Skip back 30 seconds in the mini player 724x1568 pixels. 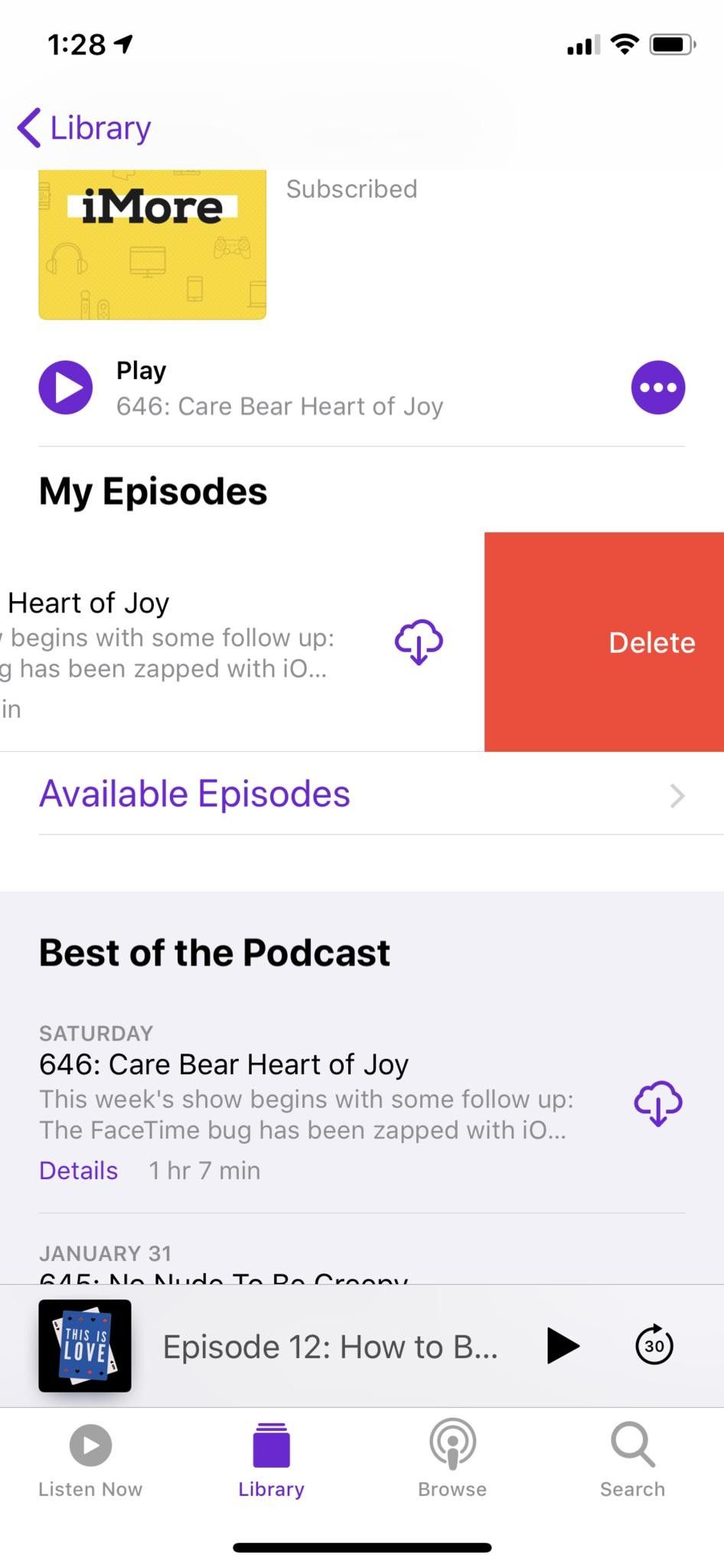click(x=653, y=1346)
